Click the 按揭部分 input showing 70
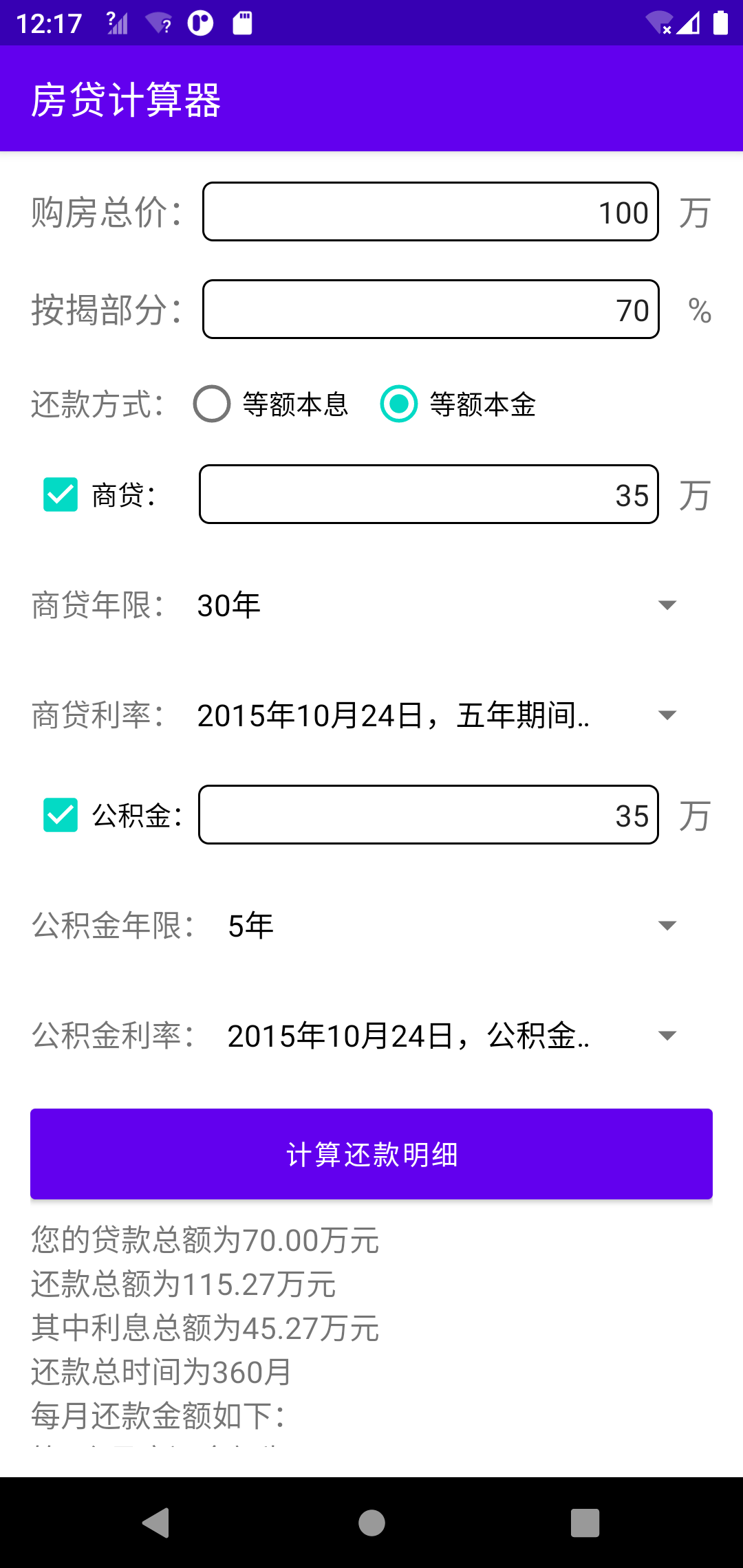 tap(430, 310)
